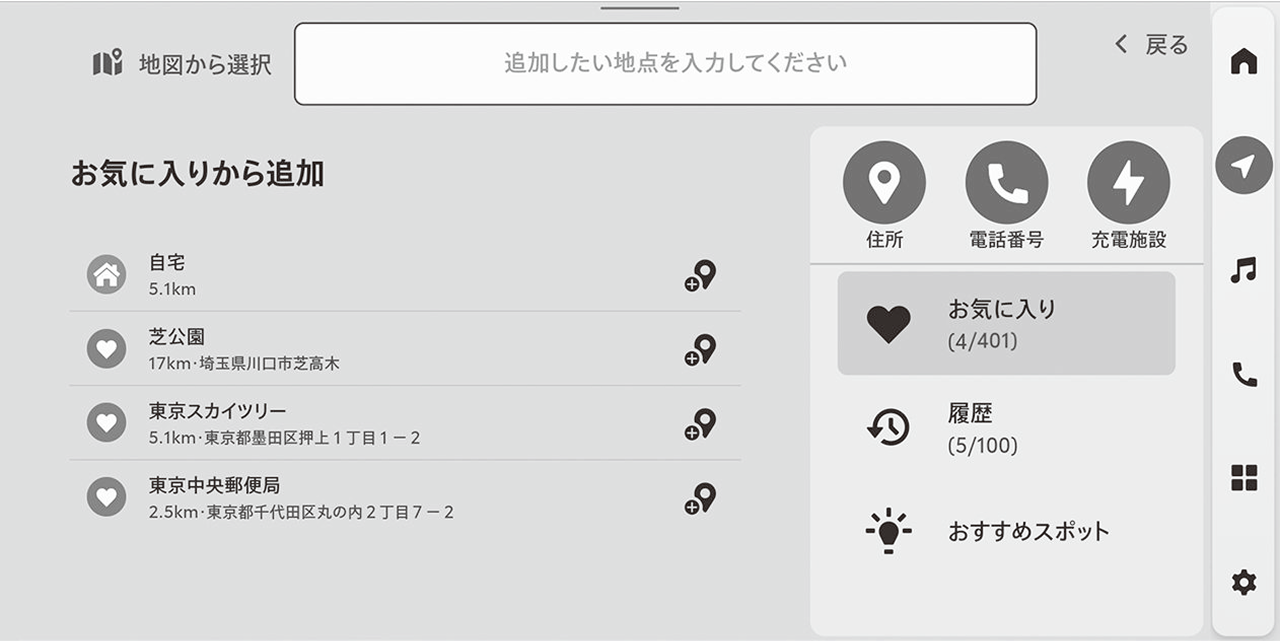Add 東京中央郵便局 as a waypoint

click(701, 498)
